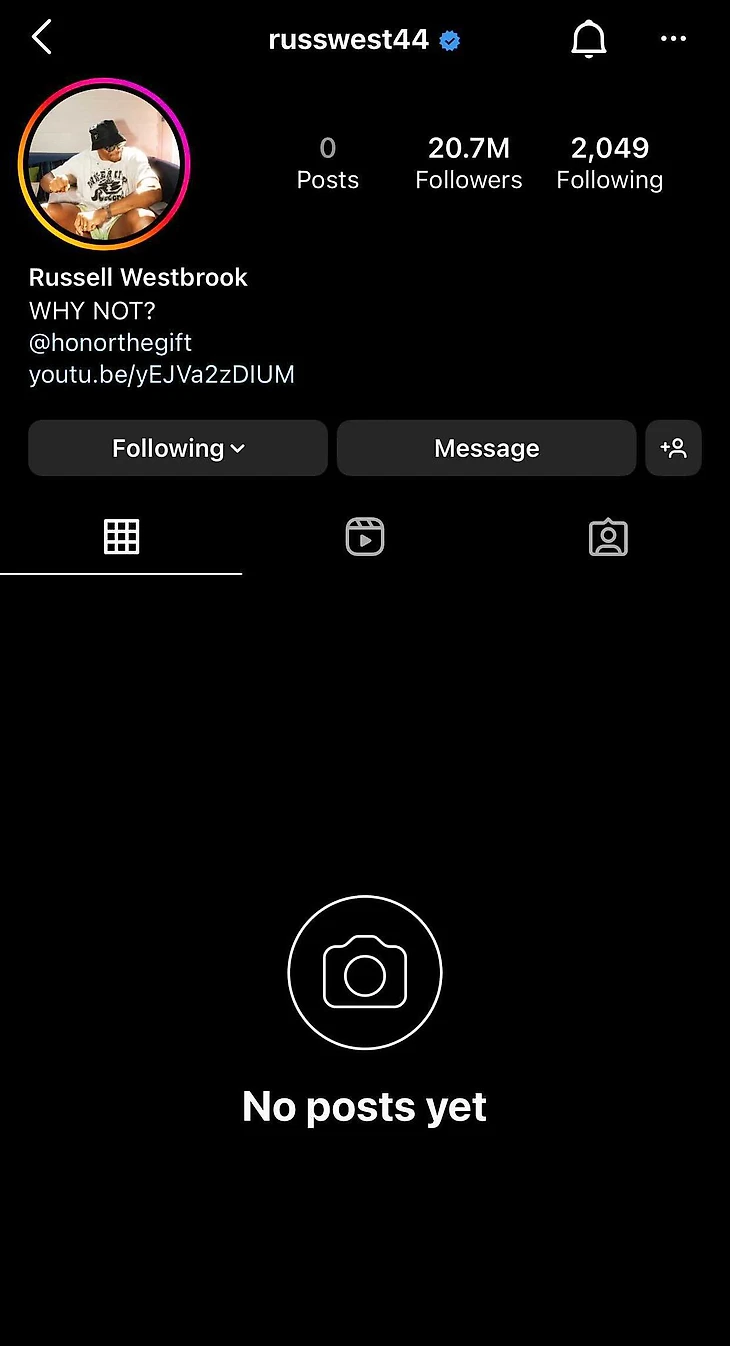Show suggested accounts with add-person button

point(673,448)
